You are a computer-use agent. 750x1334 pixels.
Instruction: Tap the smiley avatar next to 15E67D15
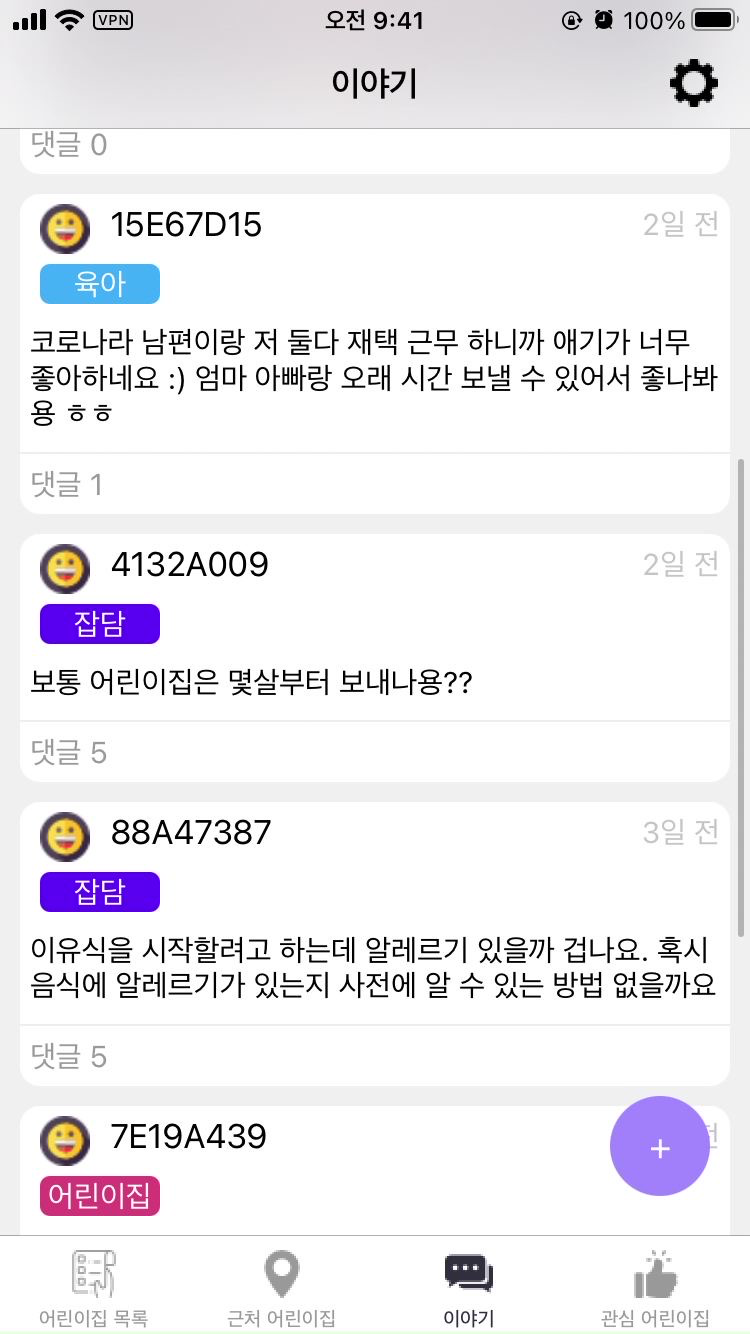64,227
